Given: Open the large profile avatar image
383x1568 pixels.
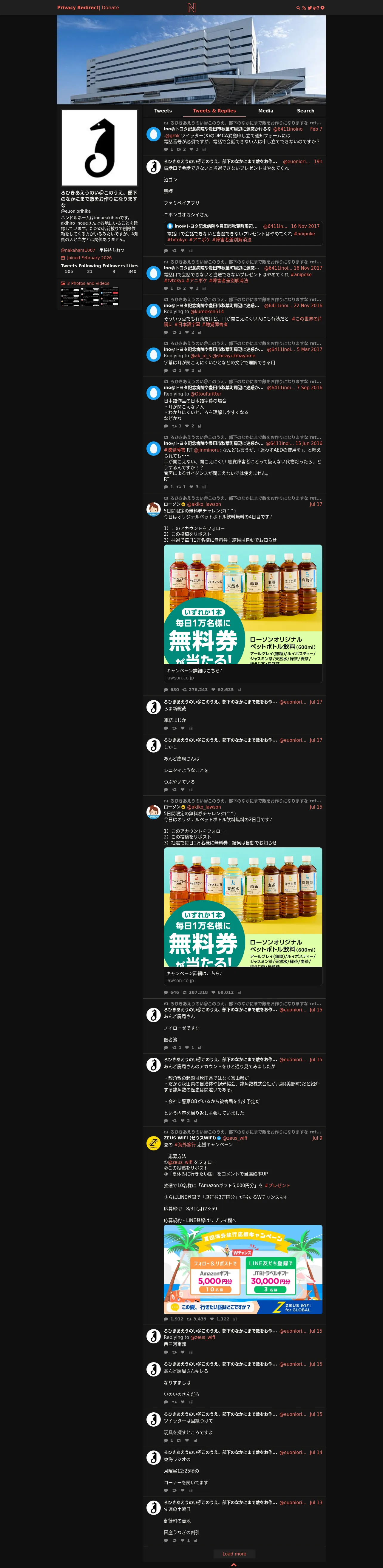Looking at the screenshot, I should pyautogui.click(x=99, y=148).
